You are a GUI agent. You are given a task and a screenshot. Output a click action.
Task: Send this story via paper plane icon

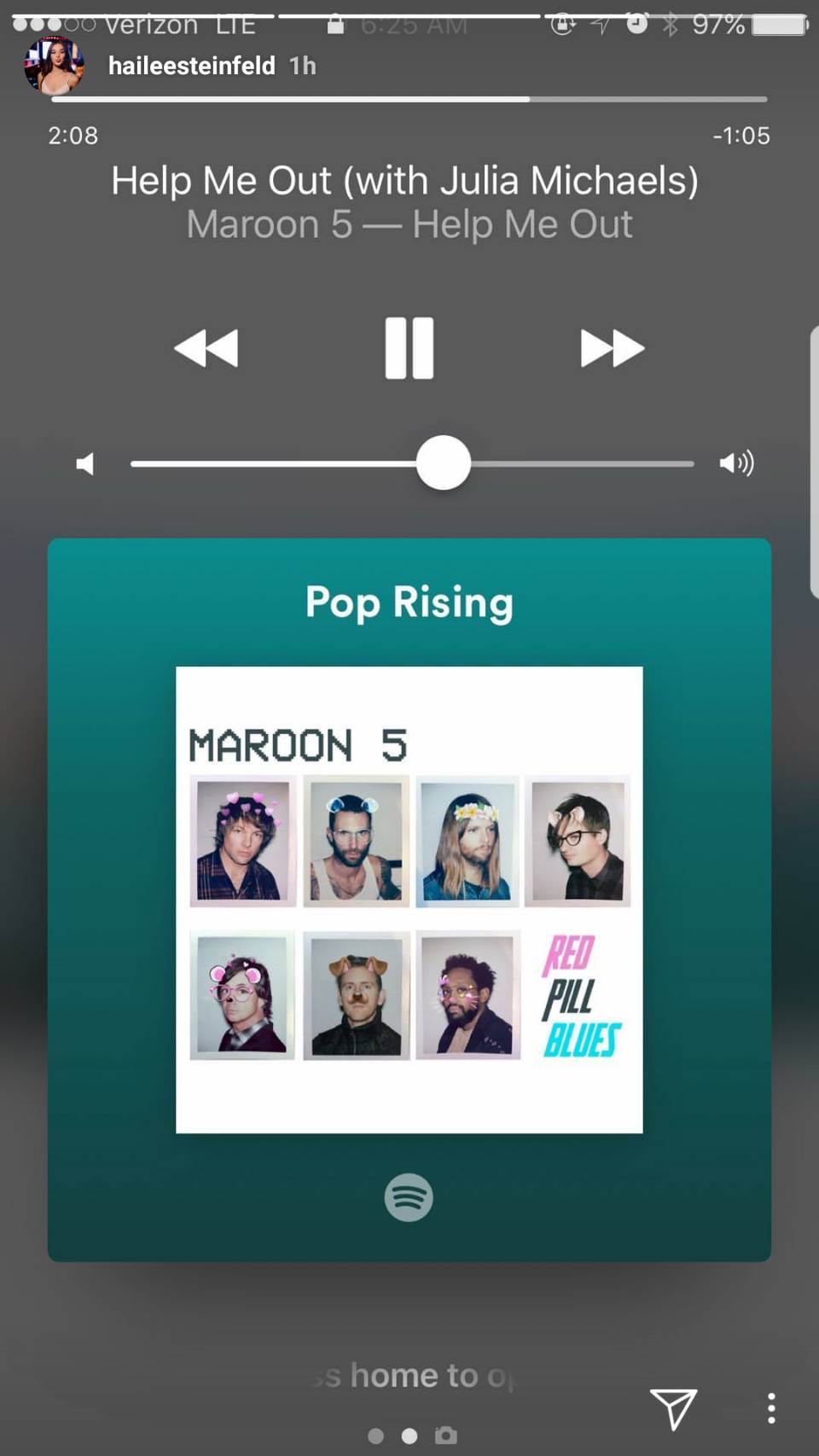point(673,1407)
